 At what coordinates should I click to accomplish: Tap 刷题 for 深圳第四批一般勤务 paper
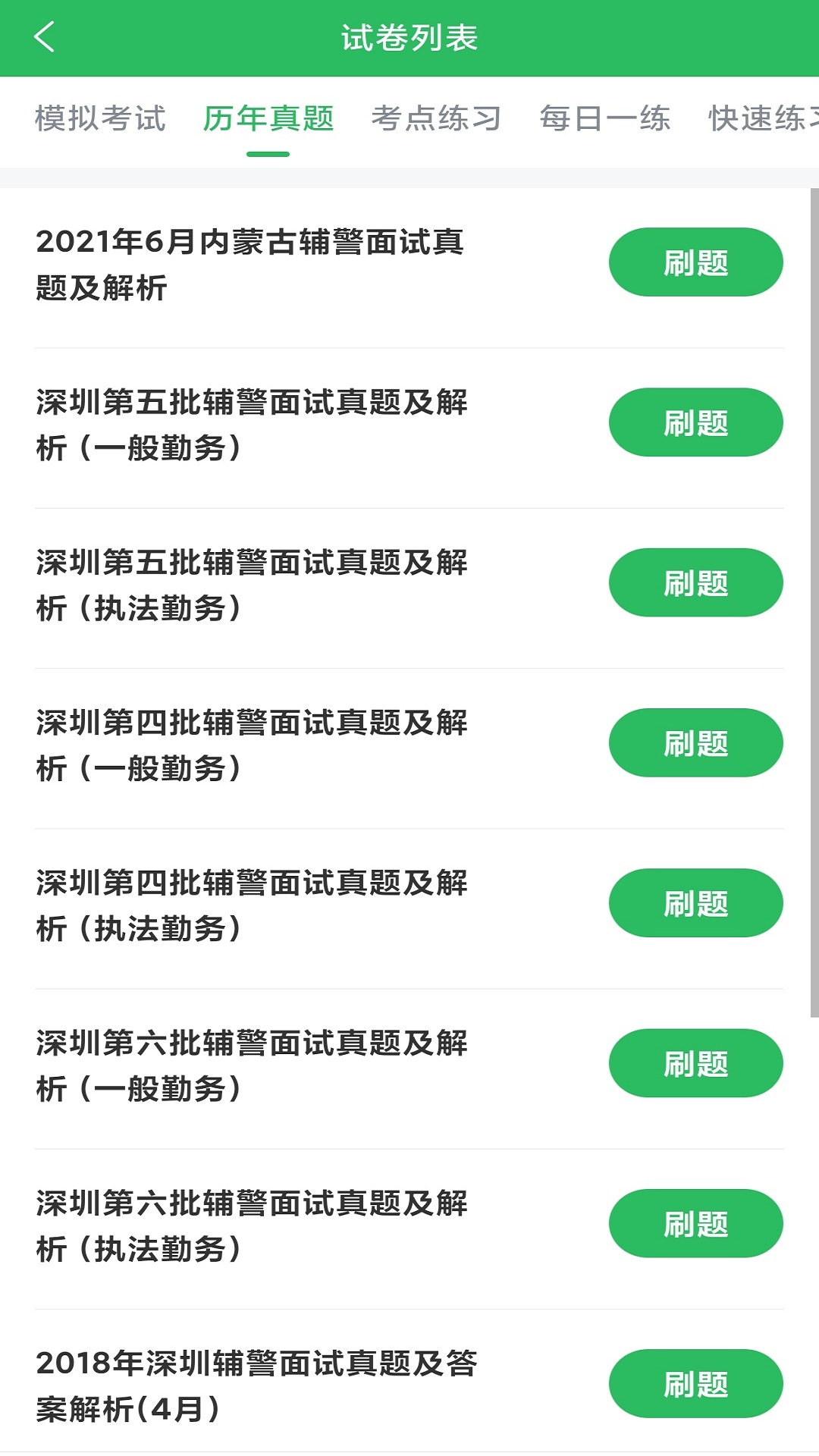pyautogui.click(x=695, y=742)
